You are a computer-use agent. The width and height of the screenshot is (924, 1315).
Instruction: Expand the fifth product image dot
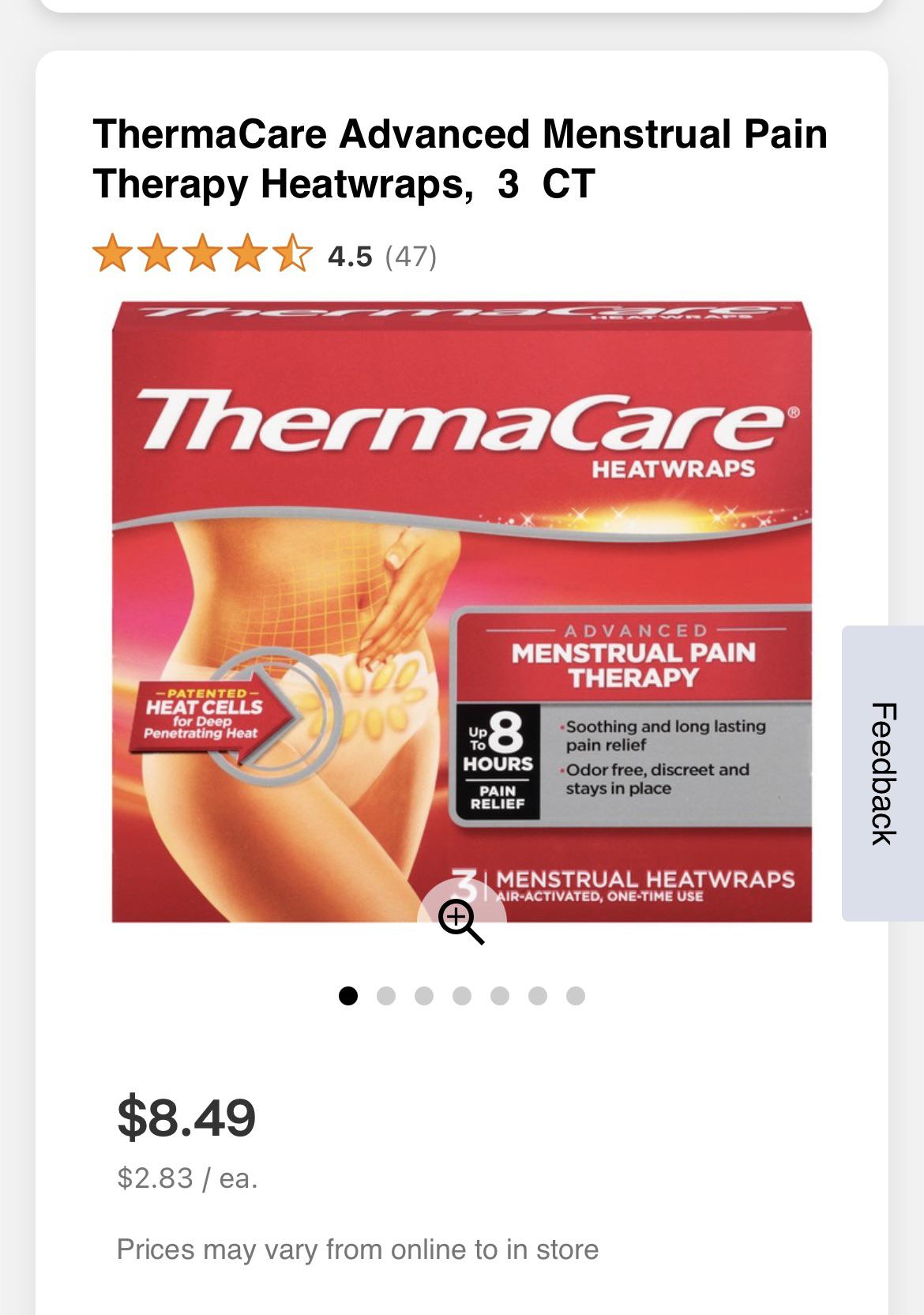(499, 997)
